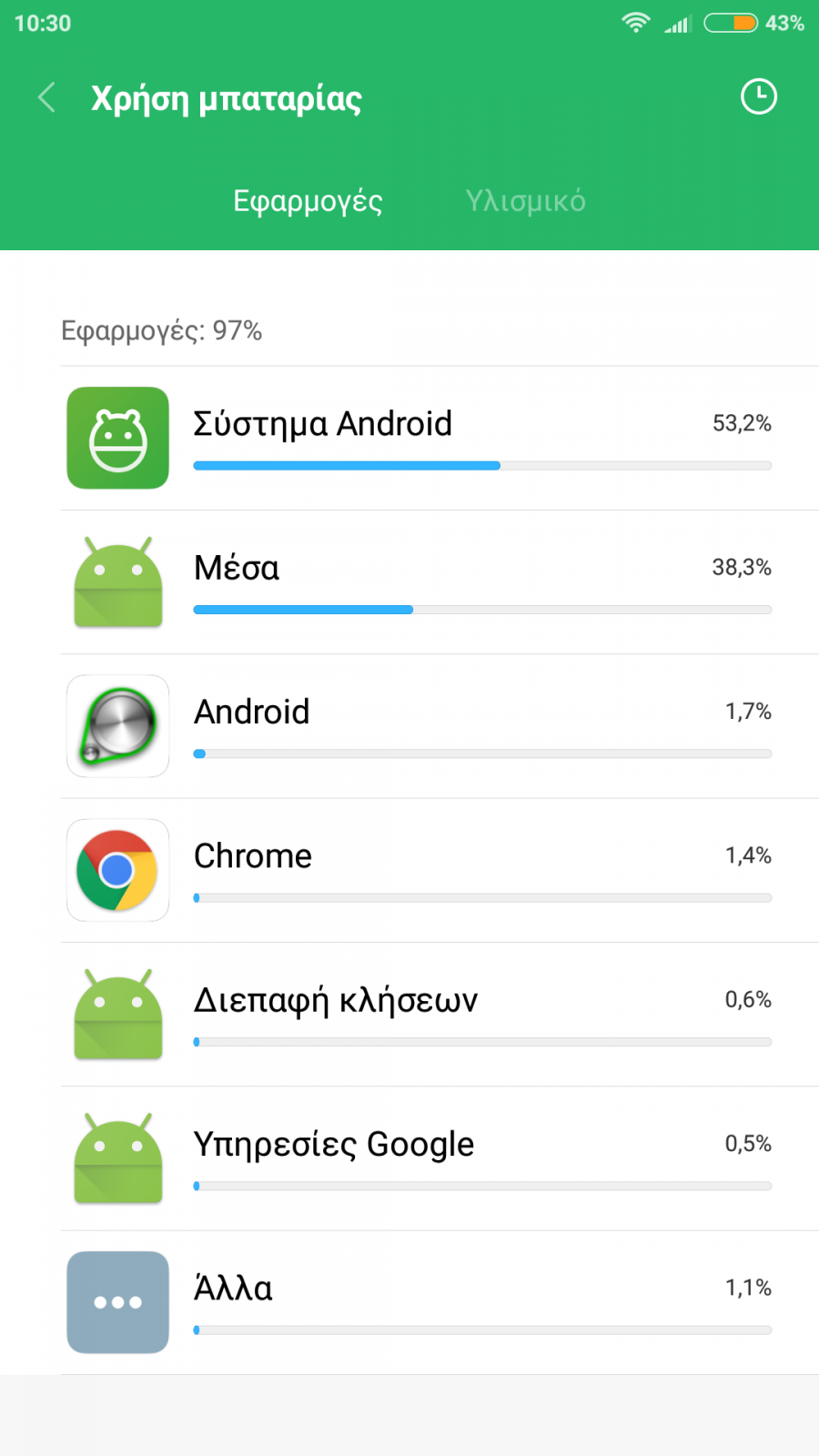
Task: Open the Μέσα usage entry
Action: (x=440, y=582)
